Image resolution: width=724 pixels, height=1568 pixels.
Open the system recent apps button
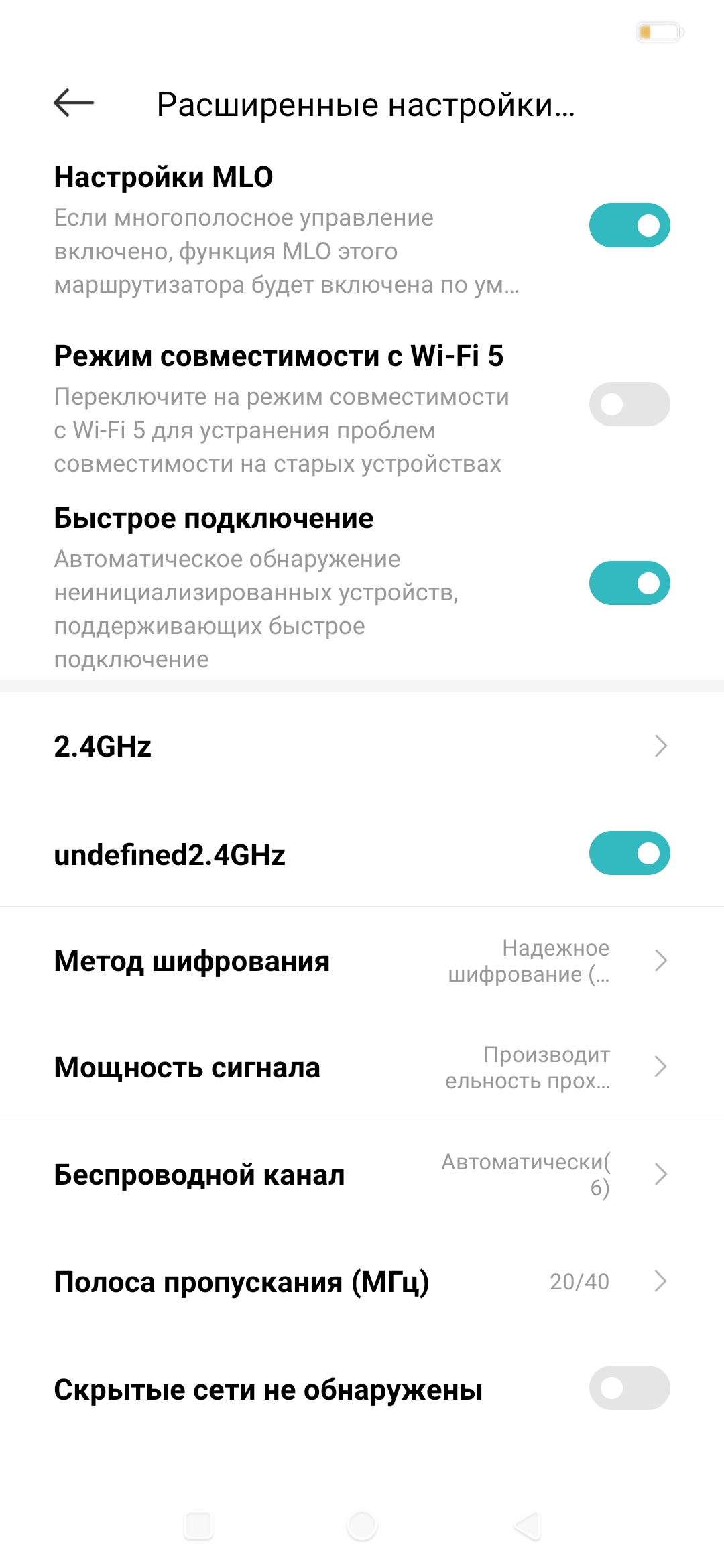[x=198, y=1526]
